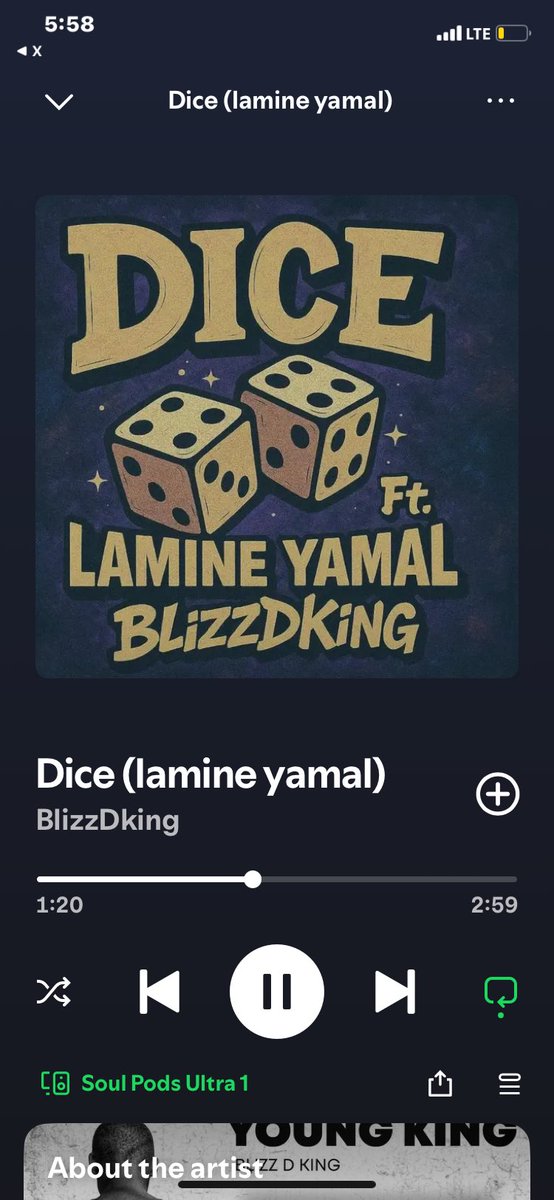Image resolution: width=554 pixels, height=1200 pixels.
Task: Toggle the repeat button
Action: pyautogui.click(x=499, y=995)
